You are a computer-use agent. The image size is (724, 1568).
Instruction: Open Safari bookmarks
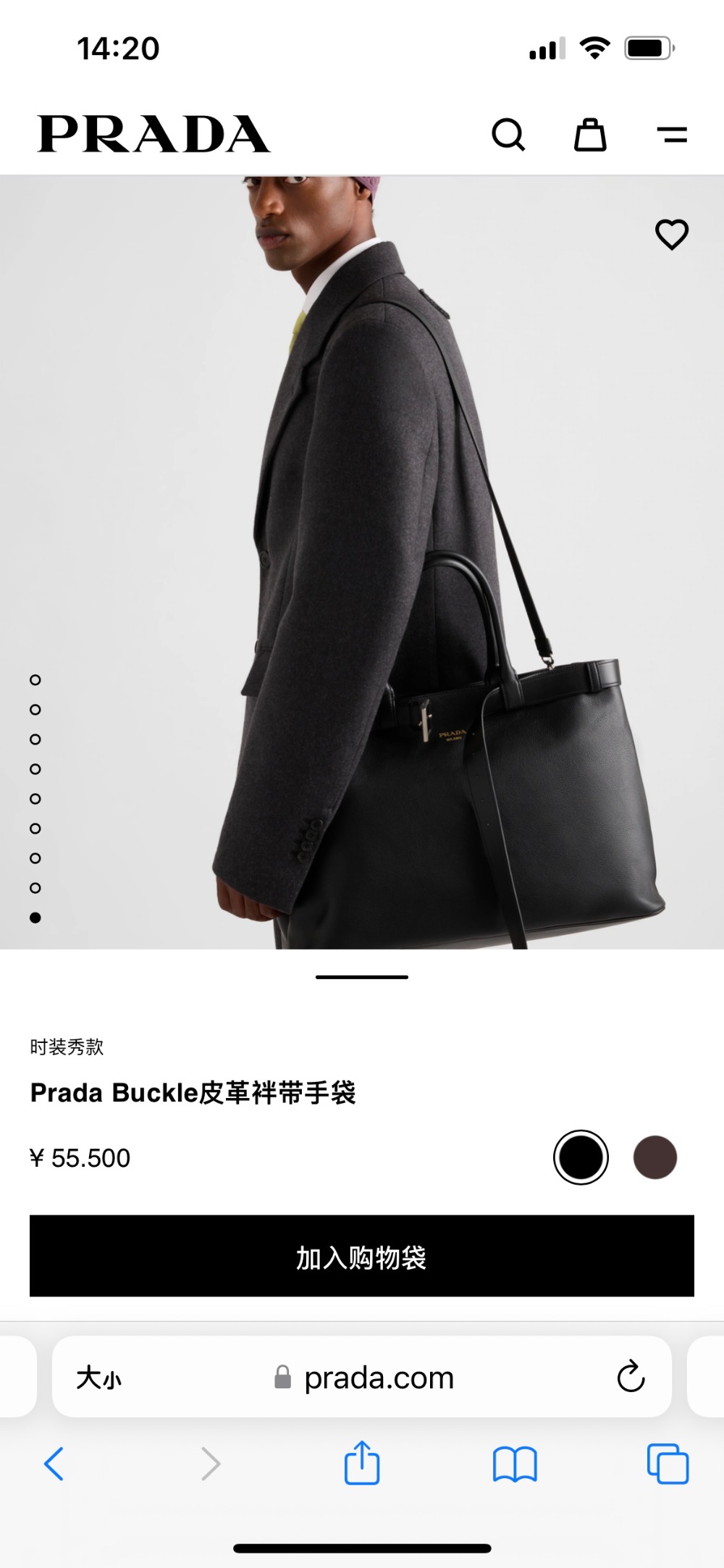coord(514,1464)
